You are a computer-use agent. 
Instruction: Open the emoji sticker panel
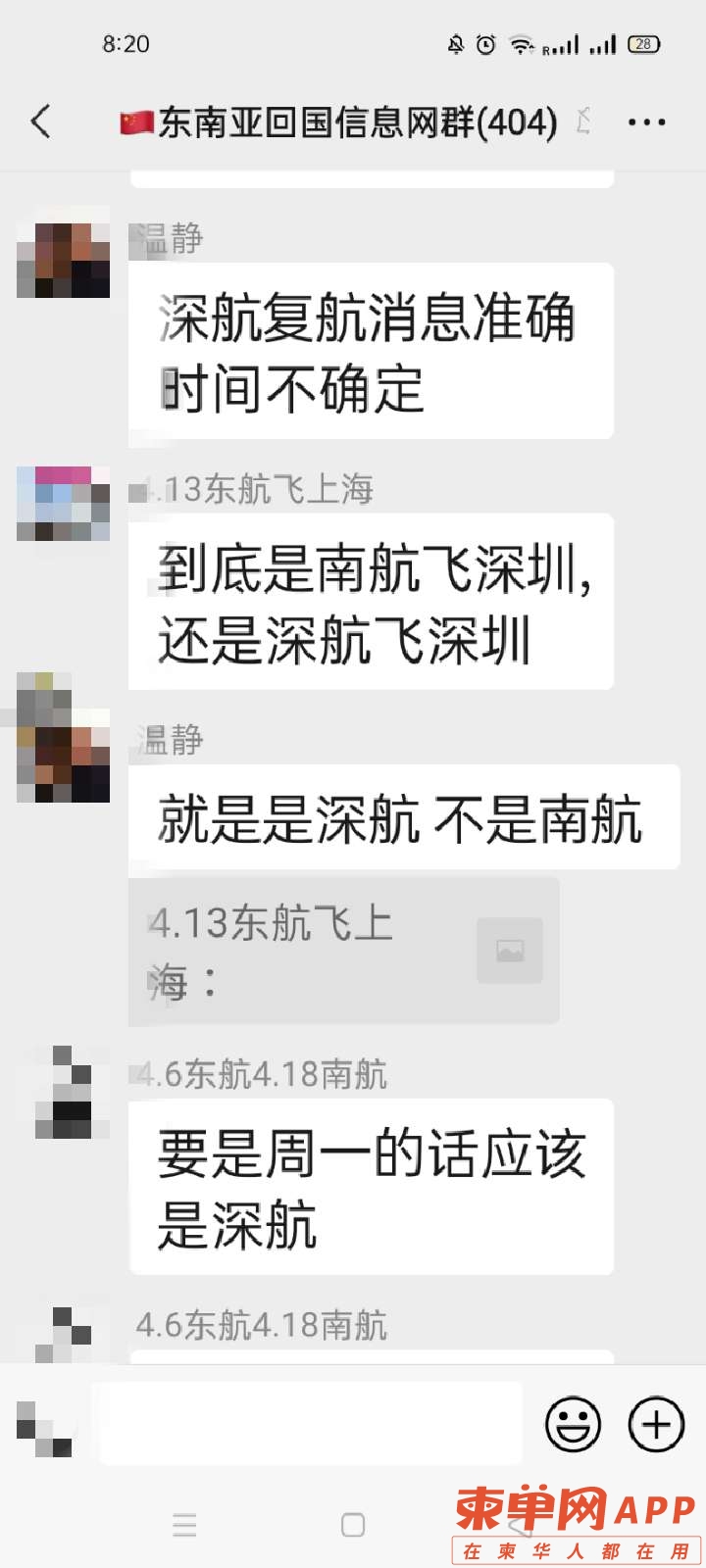573,1424
